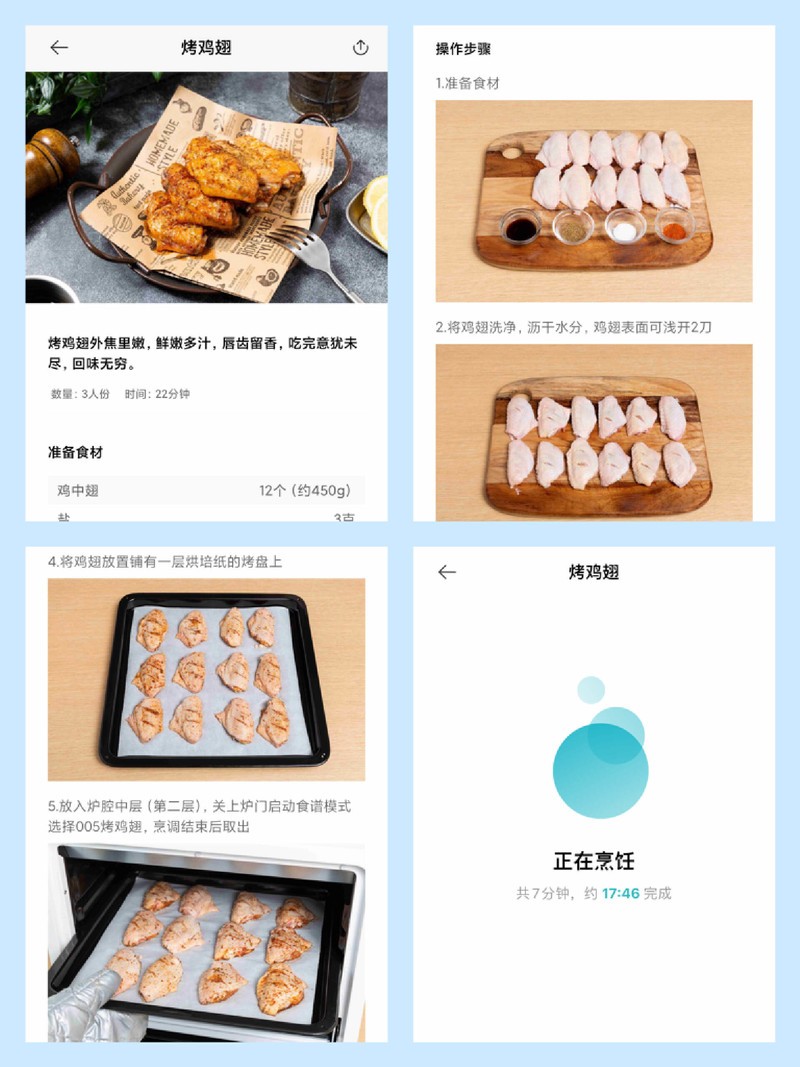Expand the 鸡中翅 ingredient row
Image resolution: width=800 pixels, height=1067 pixels.
(205, 488)
